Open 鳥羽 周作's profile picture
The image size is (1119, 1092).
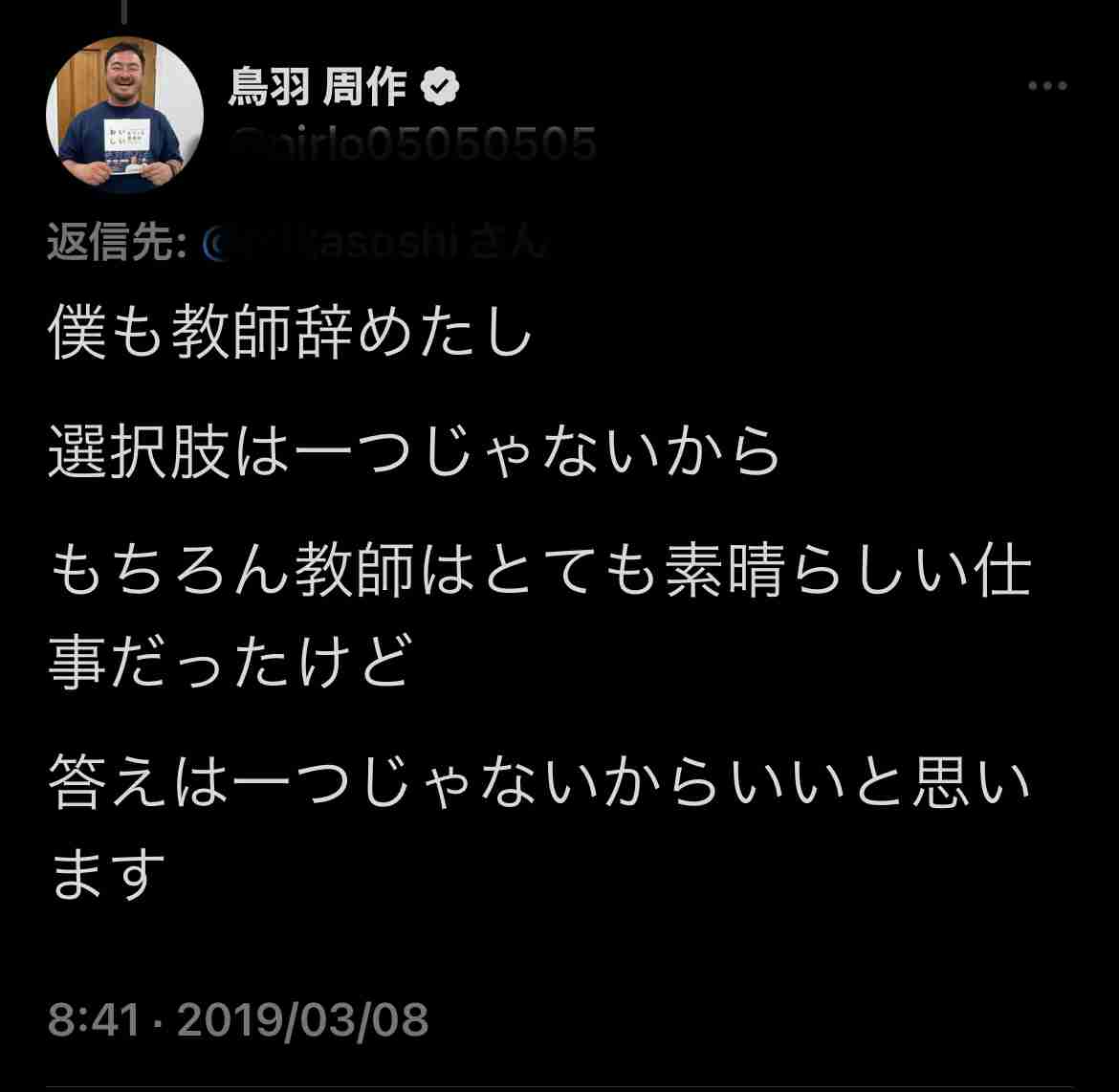coord(124,115)
